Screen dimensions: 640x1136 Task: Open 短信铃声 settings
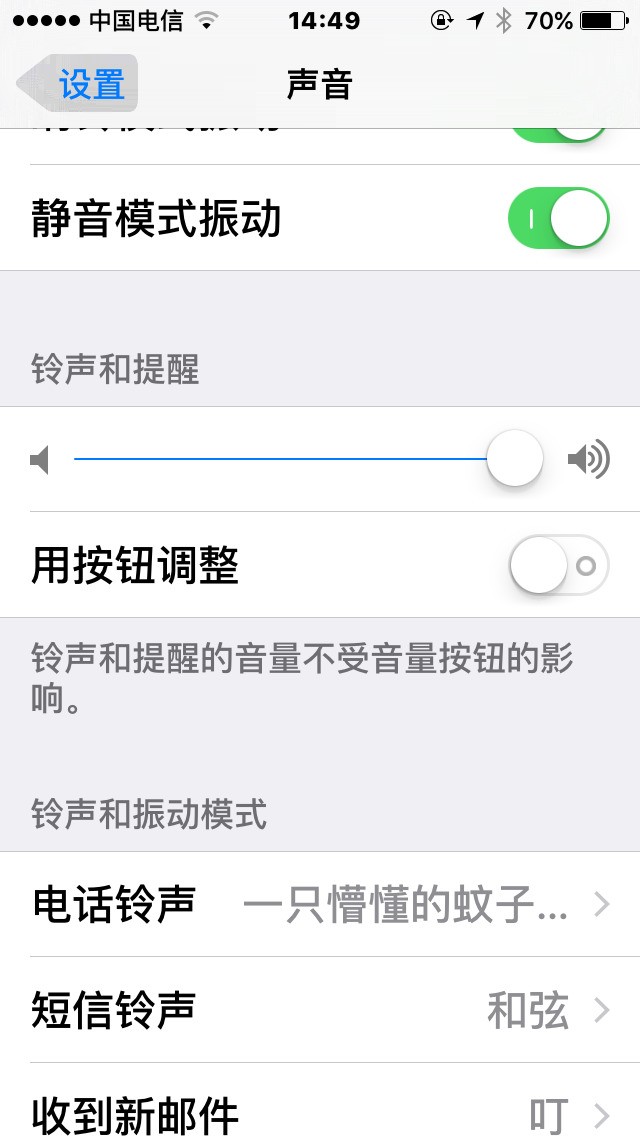coord(320,1010)
